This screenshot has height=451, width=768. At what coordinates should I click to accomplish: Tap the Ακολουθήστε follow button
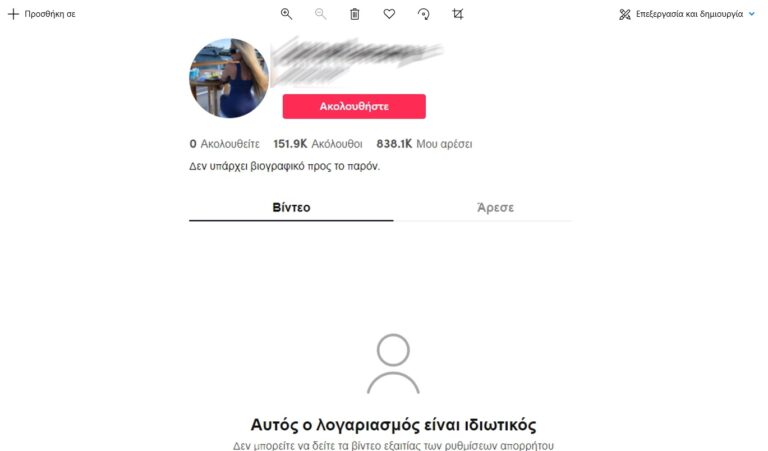(354, 106)
